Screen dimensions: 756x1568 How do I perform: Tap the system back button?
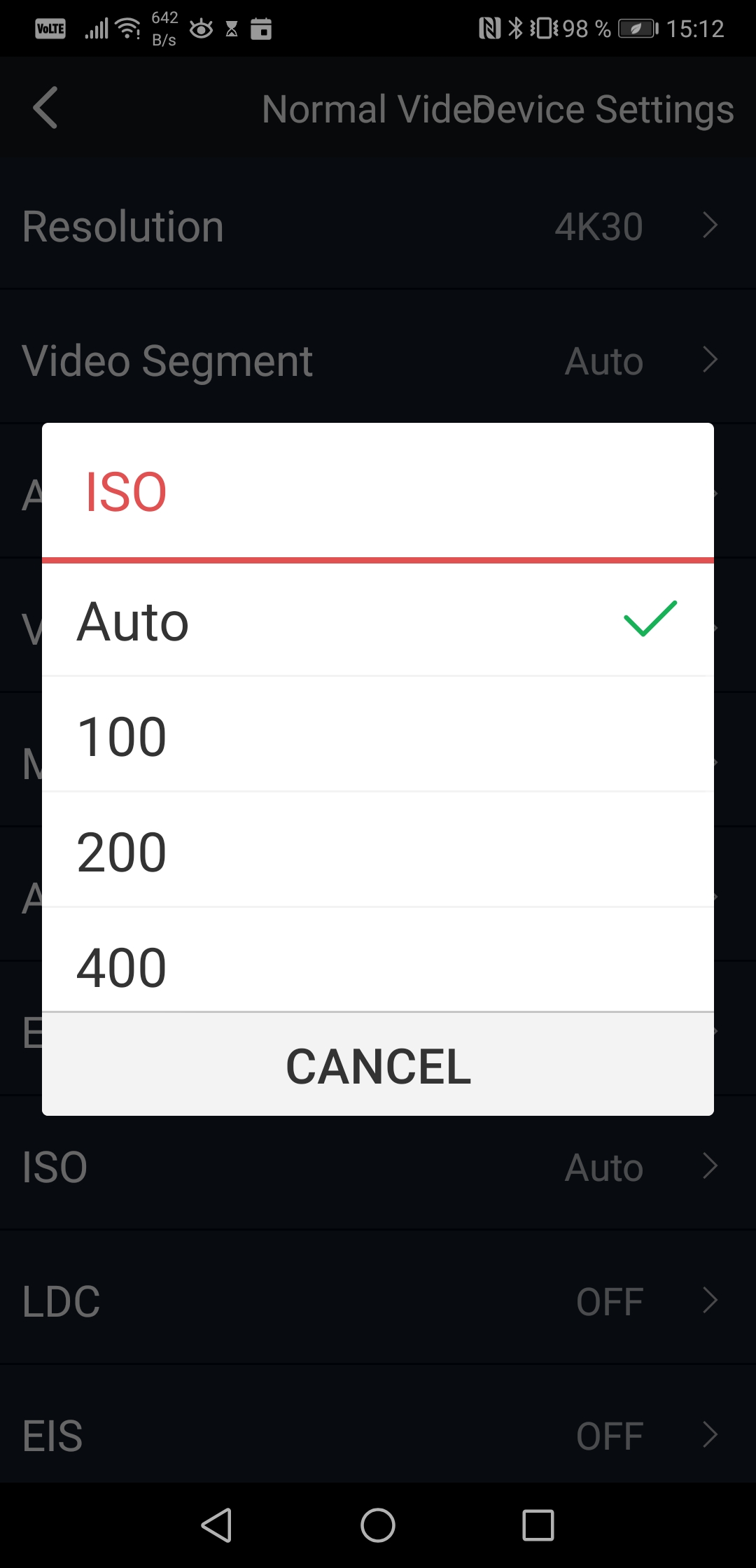click(x=216, y=1525)
